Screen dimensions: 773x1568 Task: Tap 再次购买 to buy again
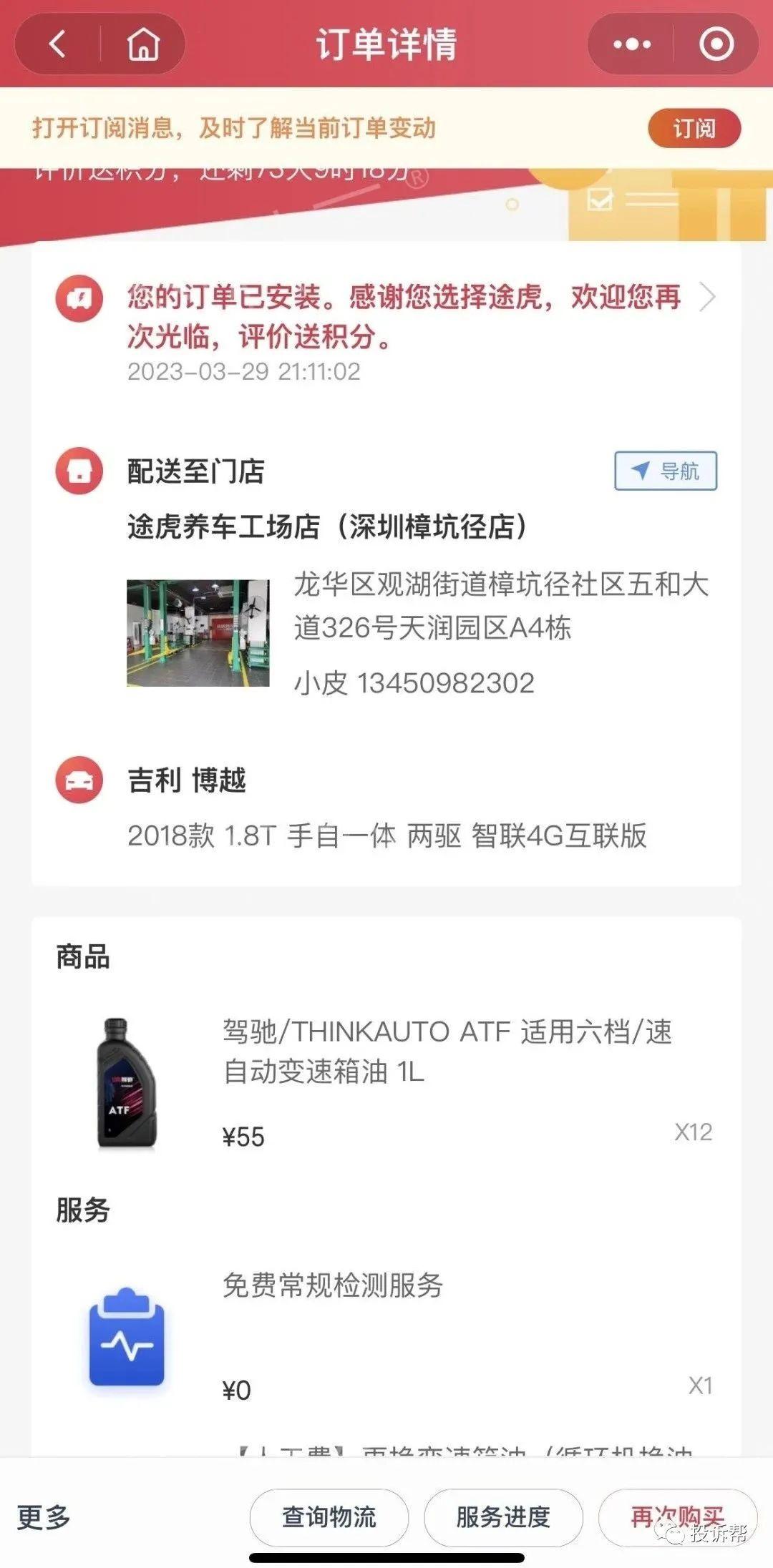click(676, 1516)
